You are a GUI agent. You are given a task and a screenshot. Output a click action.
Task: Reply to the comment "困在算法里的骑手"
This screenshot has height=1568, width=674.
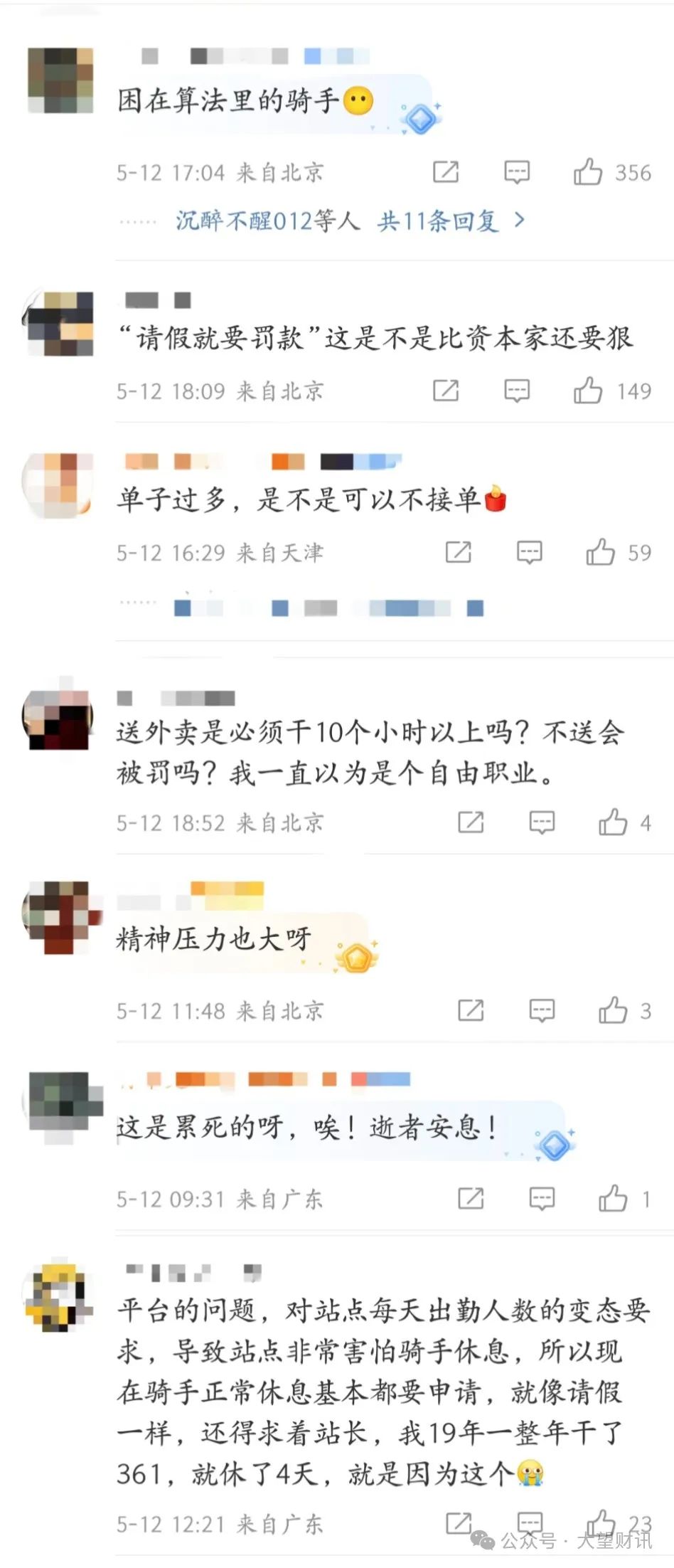click(517, 172)
